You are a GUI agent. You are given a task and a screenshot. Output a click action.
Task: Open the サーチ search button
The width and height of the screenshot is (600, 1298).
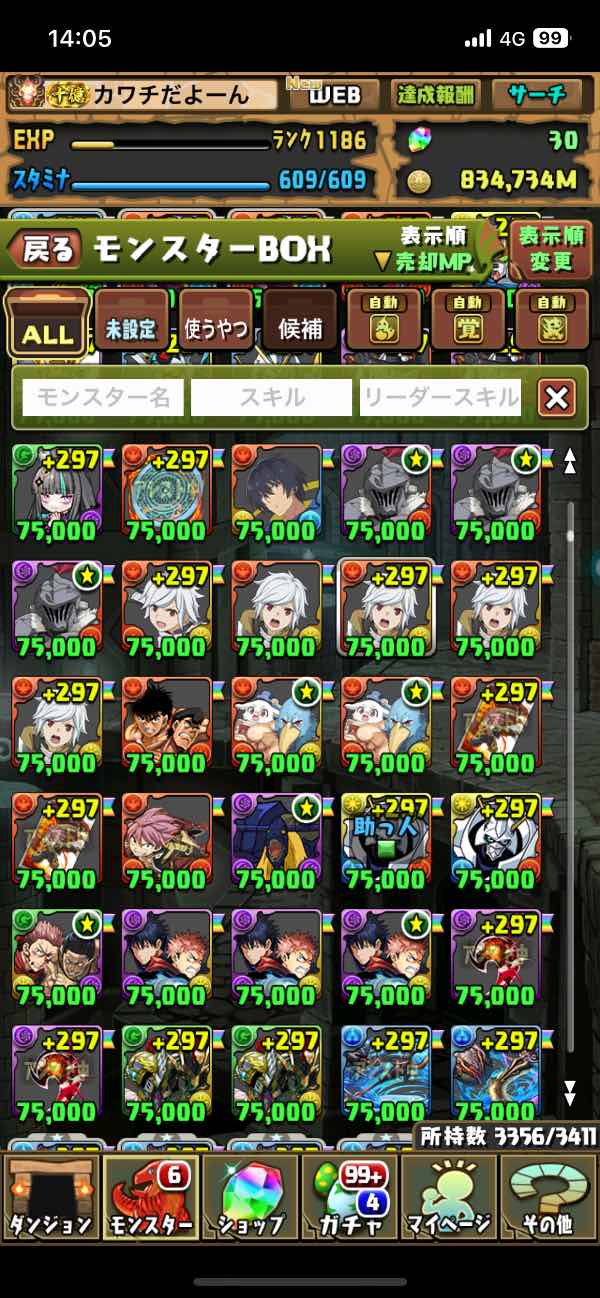point(537,95)
